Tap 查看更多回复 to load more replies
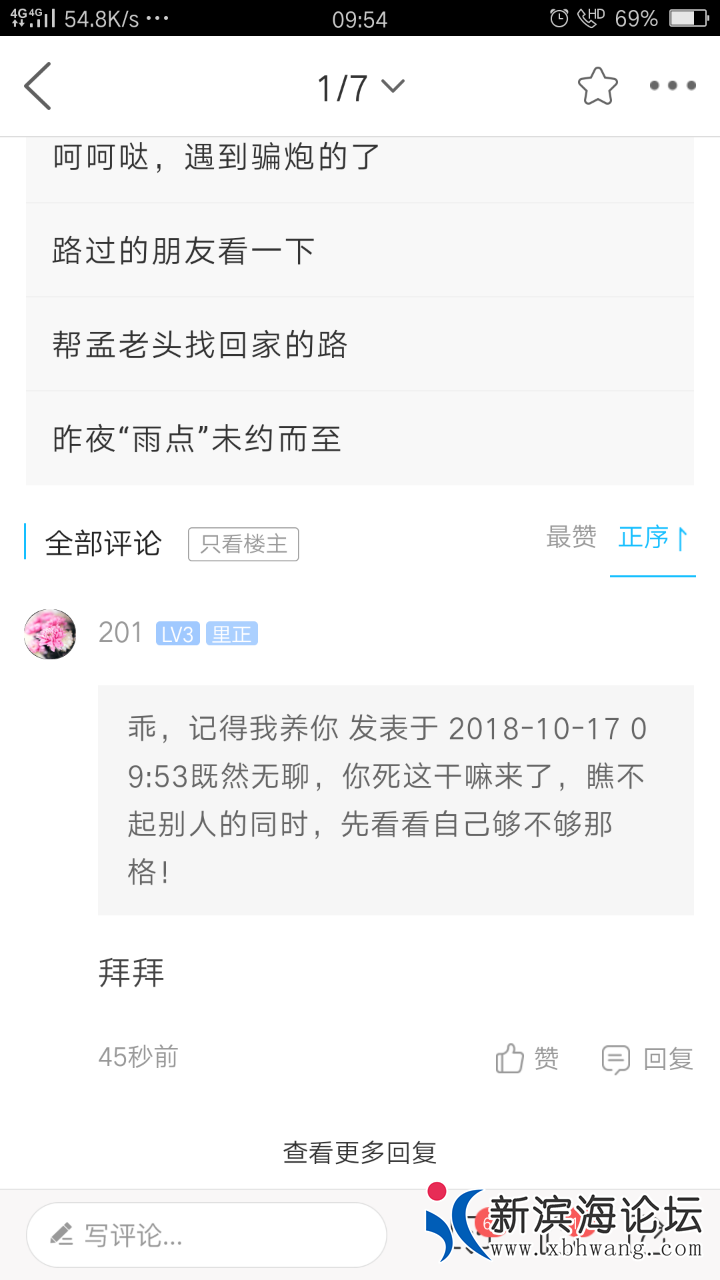This screenshot has height=1280, width=720. [360, 1153]
